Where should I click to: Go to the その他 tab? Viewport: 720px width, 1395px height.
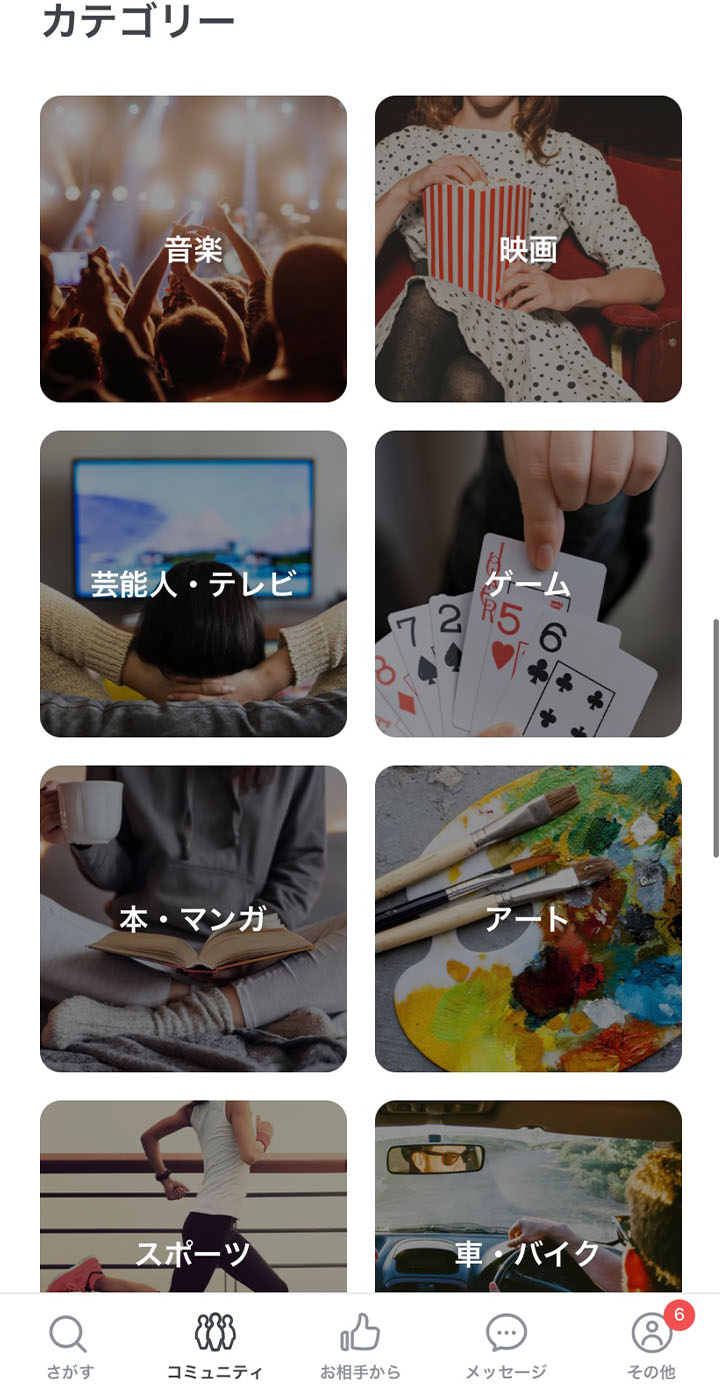coord(652,1346)
